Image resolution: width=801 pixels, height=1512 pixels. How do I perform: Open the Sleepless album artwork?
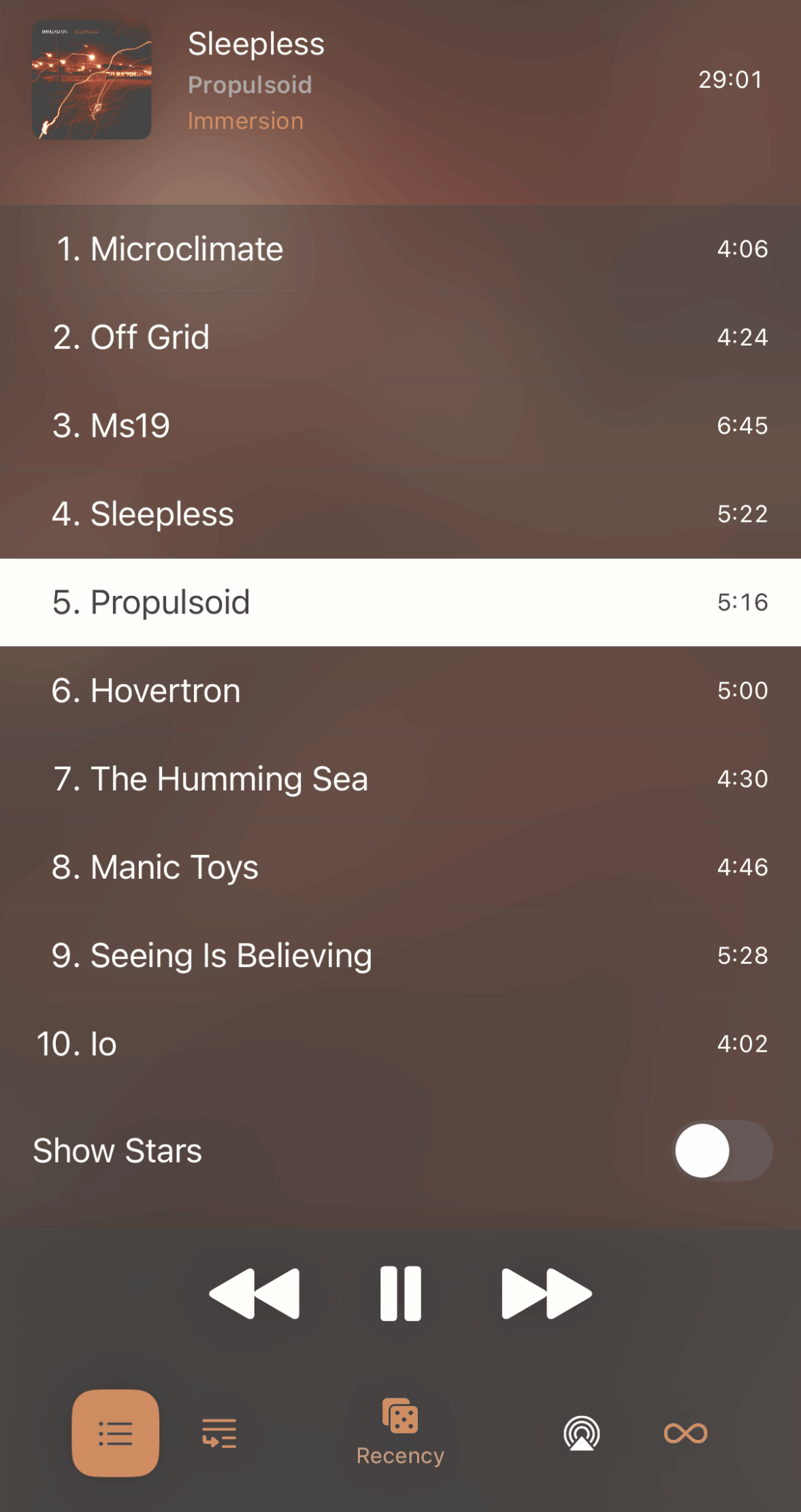(92, 80)
